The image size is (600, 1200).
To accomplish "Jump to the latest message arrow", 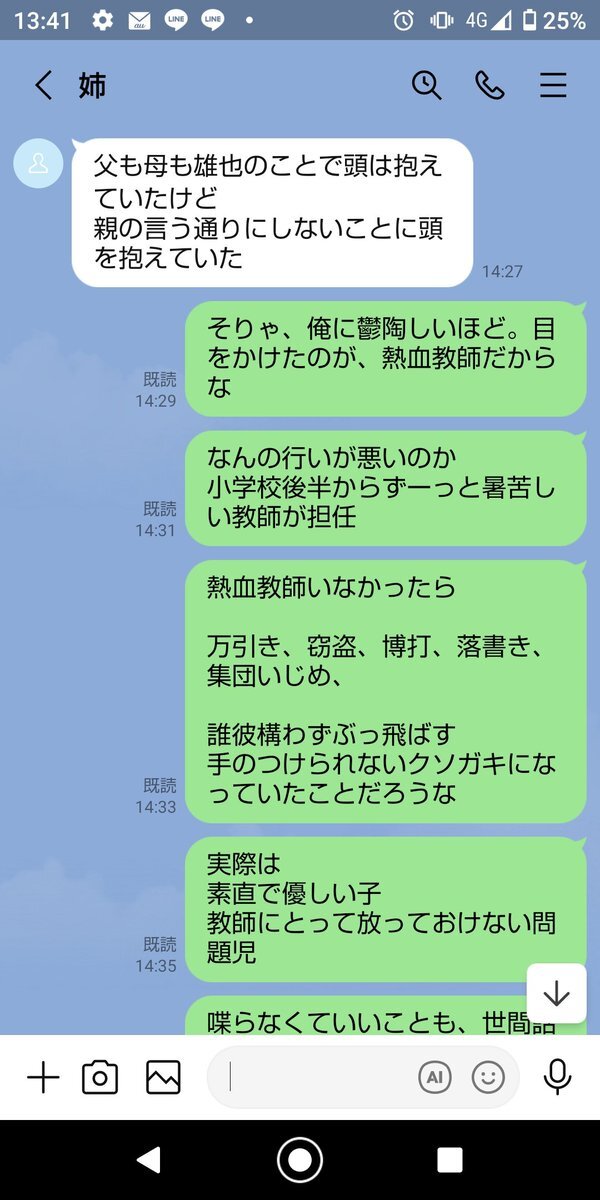I will tap(556, 993).
